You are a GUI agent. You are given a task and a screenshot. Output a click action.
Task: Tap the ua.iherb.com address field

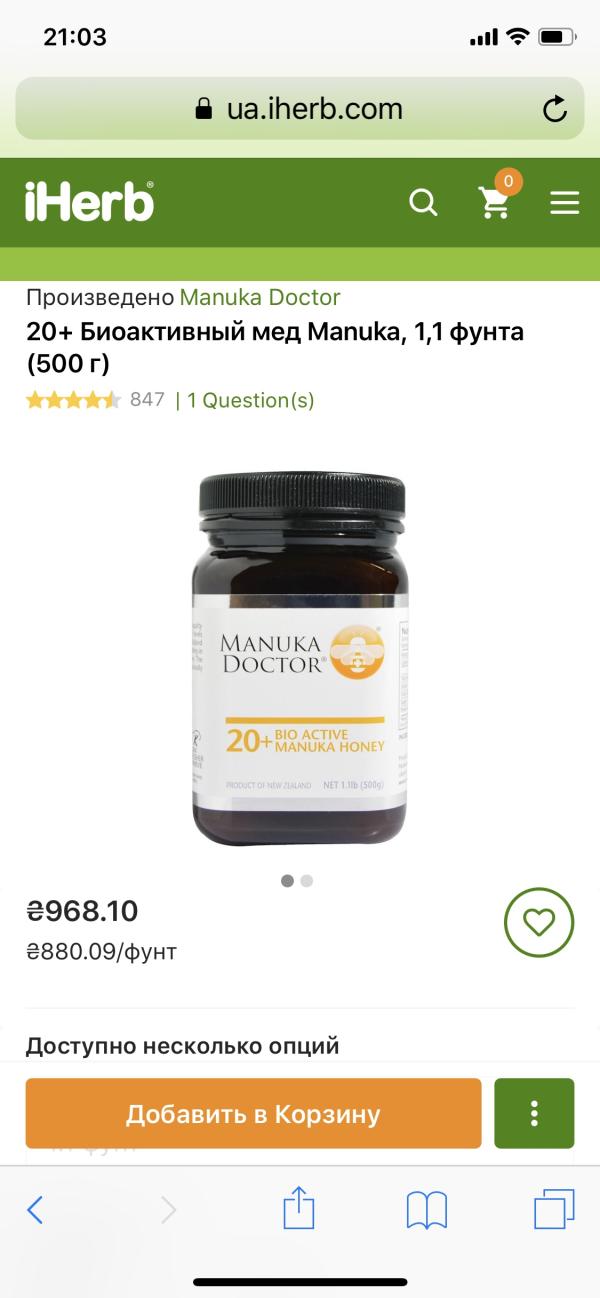[299, 109]
